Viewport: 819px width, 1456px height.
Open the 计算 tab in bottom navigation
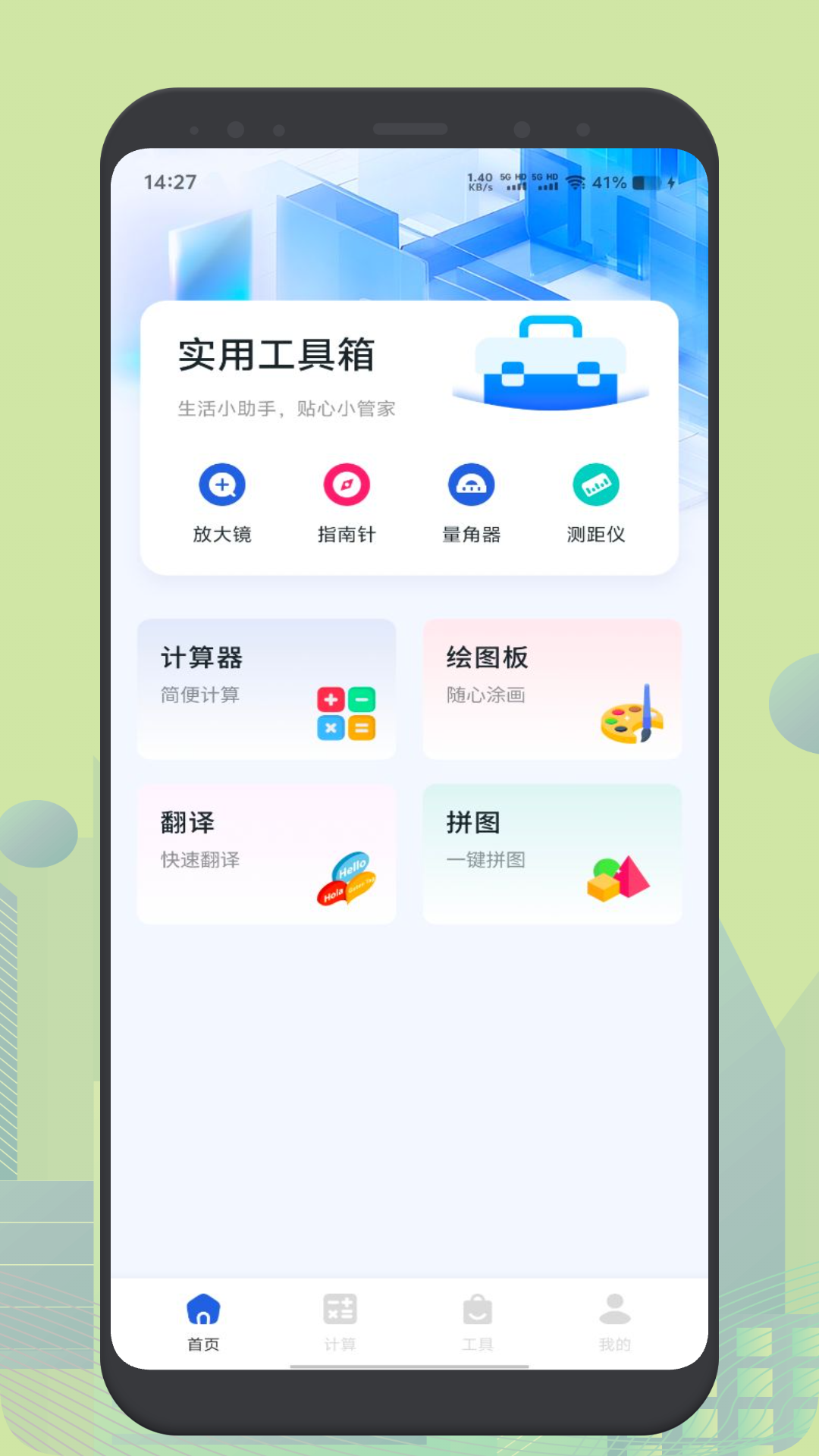pyautogui.click(x=339, y=1319)
